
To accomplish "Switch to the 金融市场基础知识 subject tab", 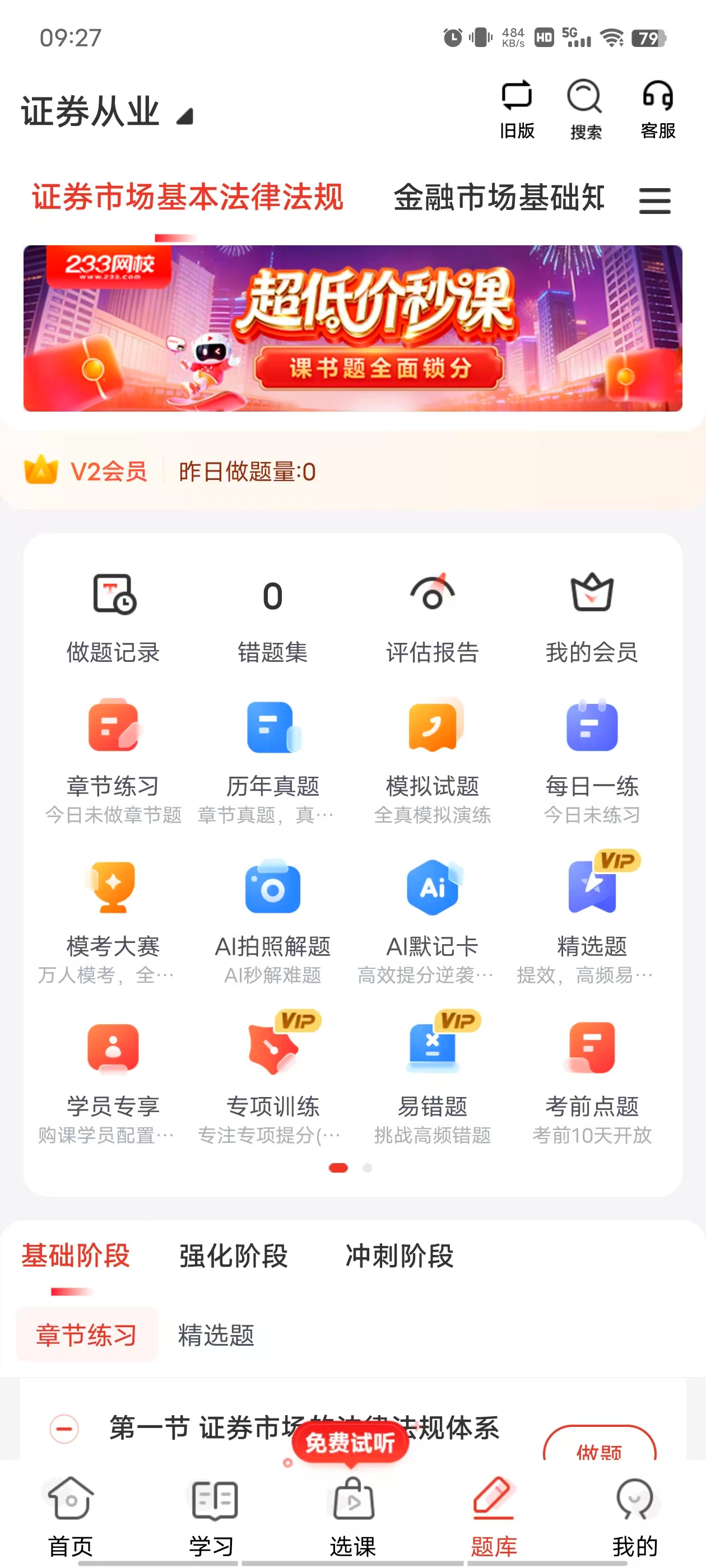I will 498,198.
